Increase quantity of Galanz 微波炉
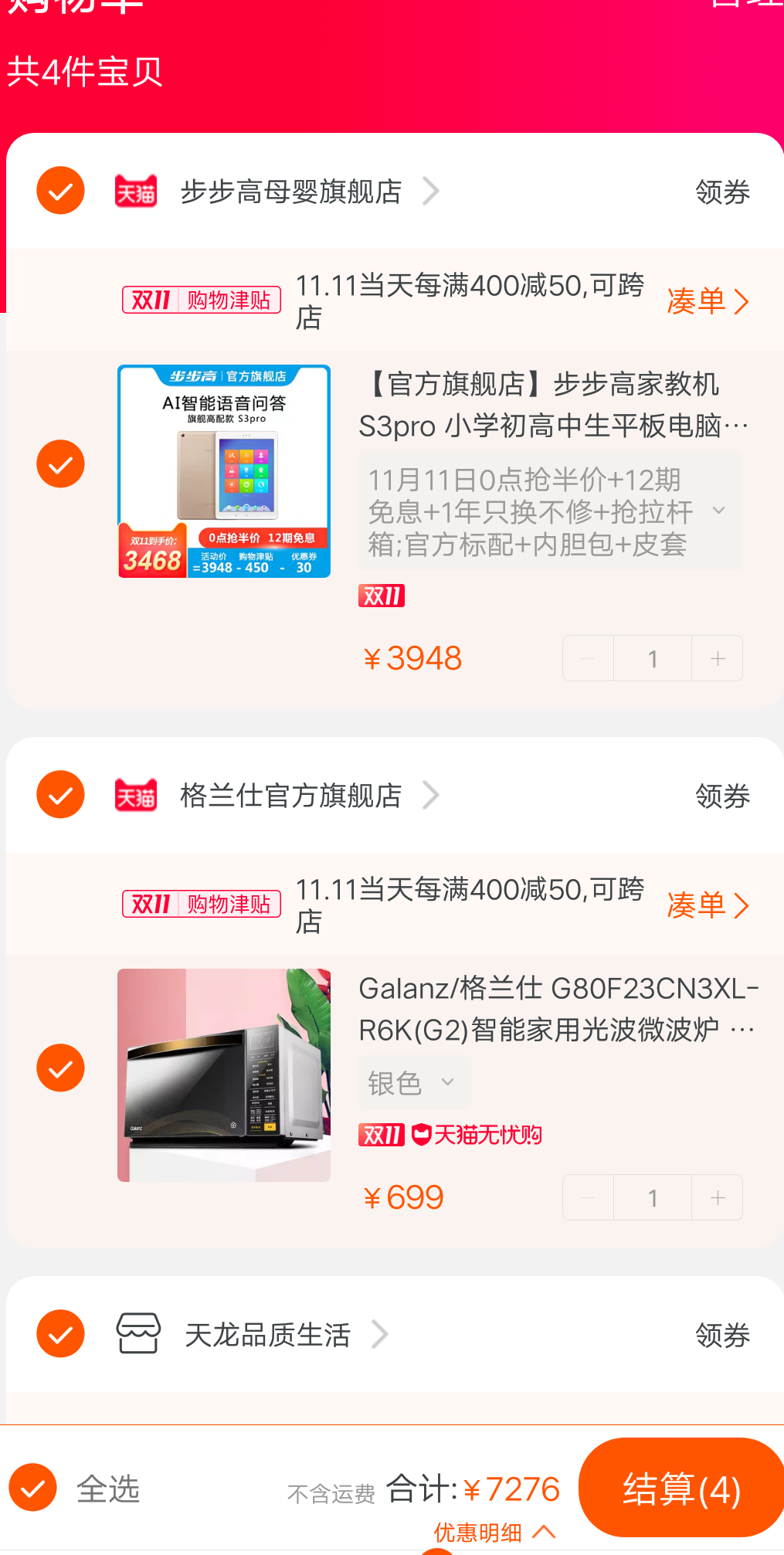 pyautogui.click(x=718, y=1197)
